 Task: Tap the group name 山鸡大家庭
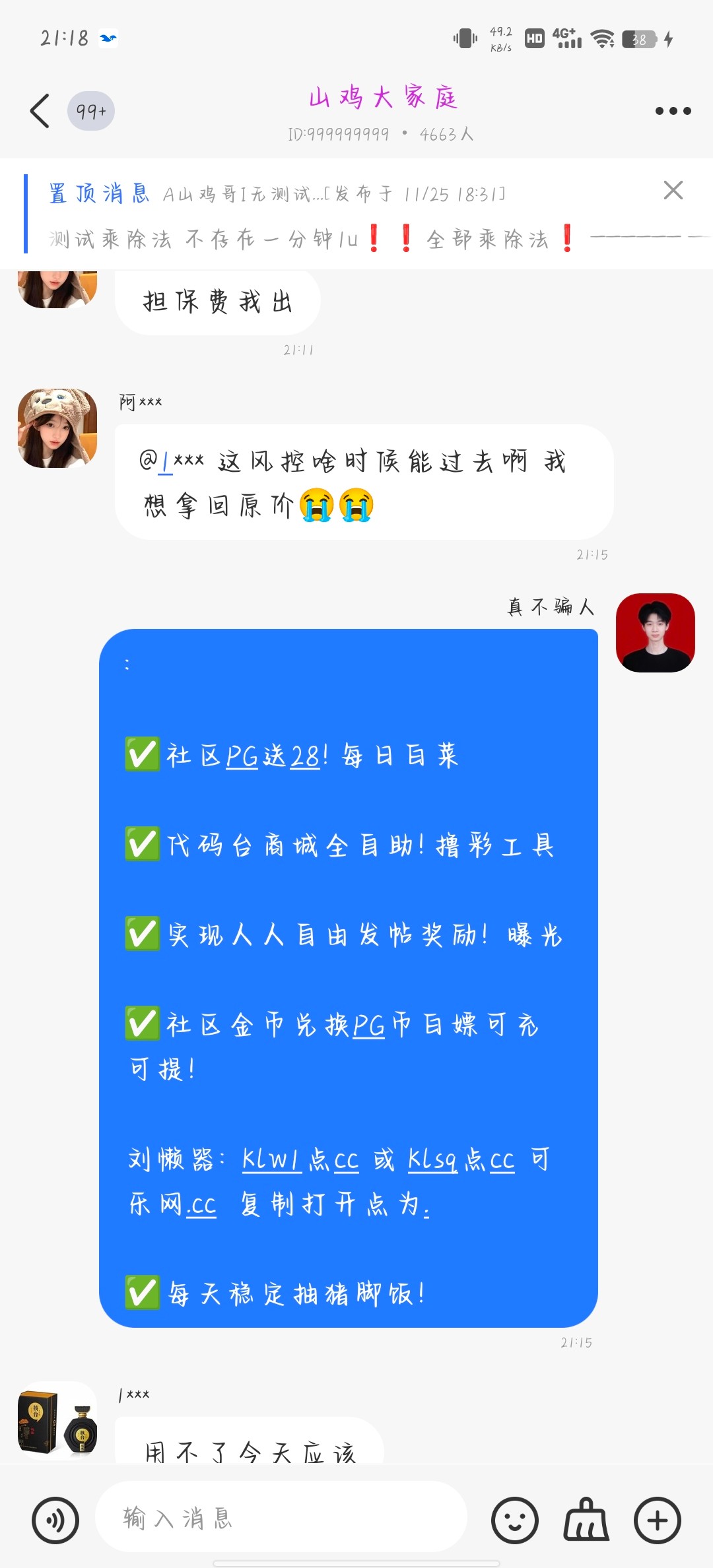point(383,98)
